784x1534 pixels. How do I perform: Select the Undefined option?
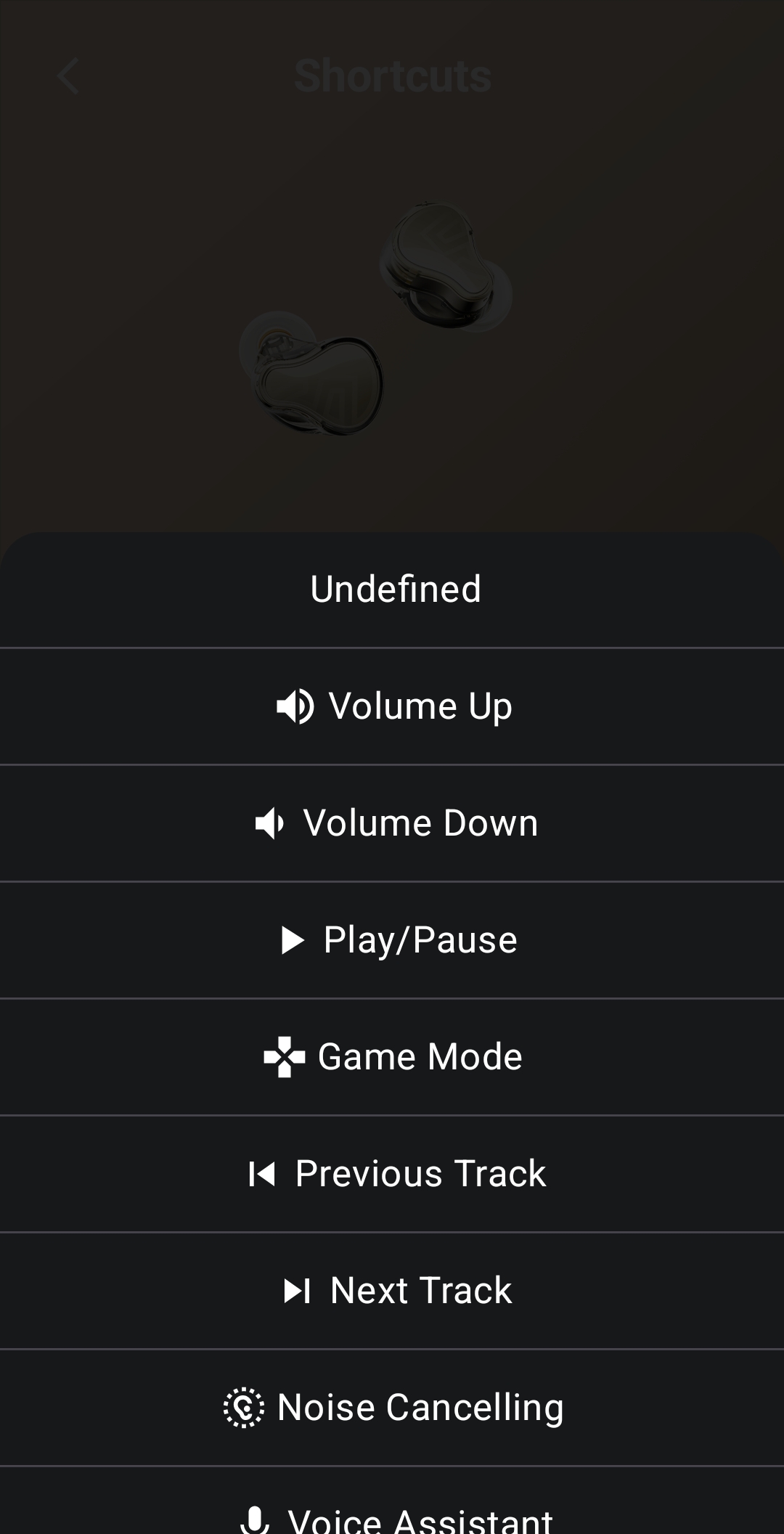(x=396, y=589)
